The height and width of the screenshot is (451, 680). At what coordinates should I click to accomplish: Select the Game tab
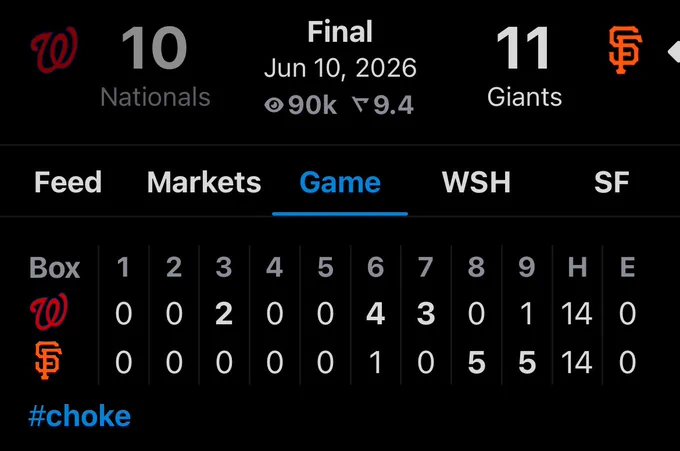tap(340, 182)
